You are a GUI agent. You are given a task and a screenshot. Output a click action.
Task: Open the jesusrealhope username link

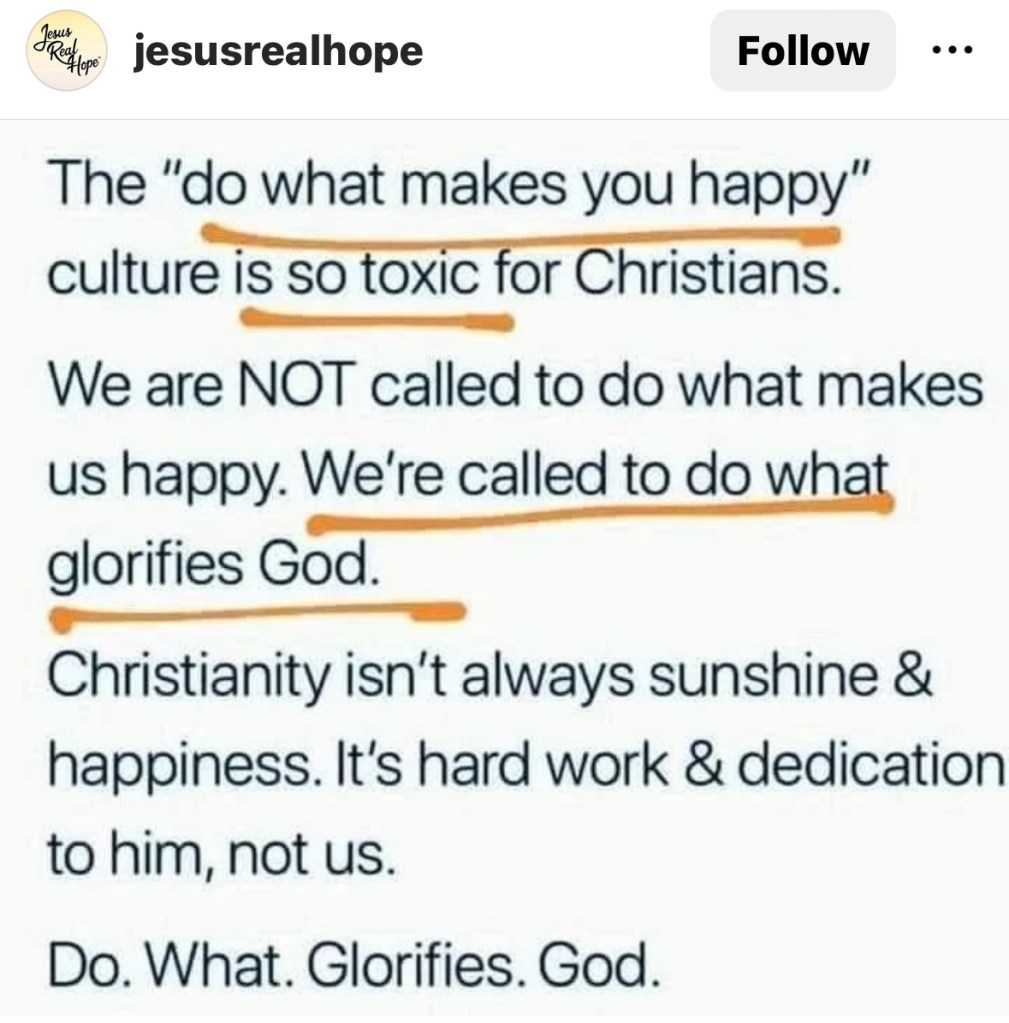pos(277,52)
